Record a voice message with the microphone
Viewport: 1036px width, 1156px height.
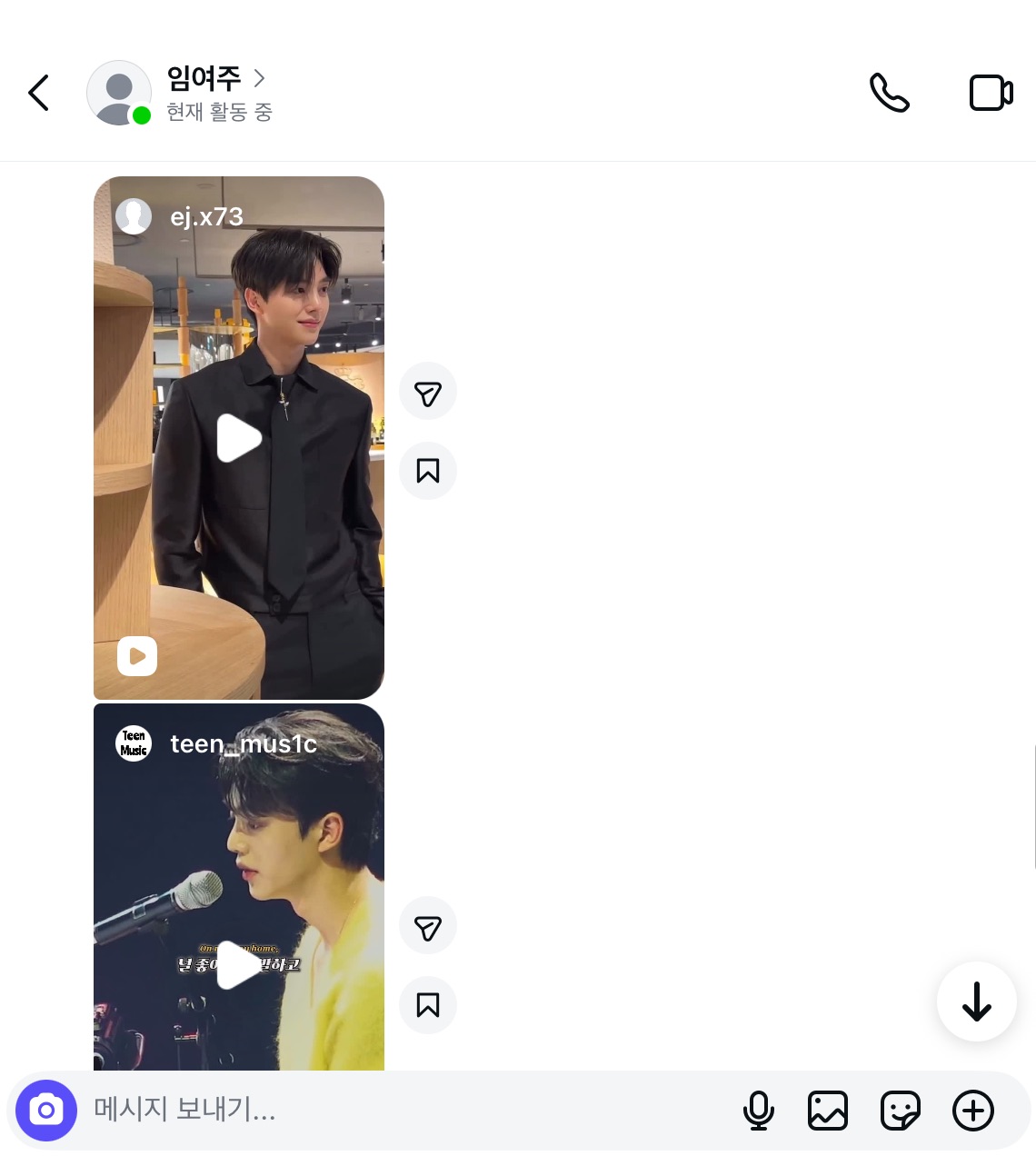tap(759, 1111)
